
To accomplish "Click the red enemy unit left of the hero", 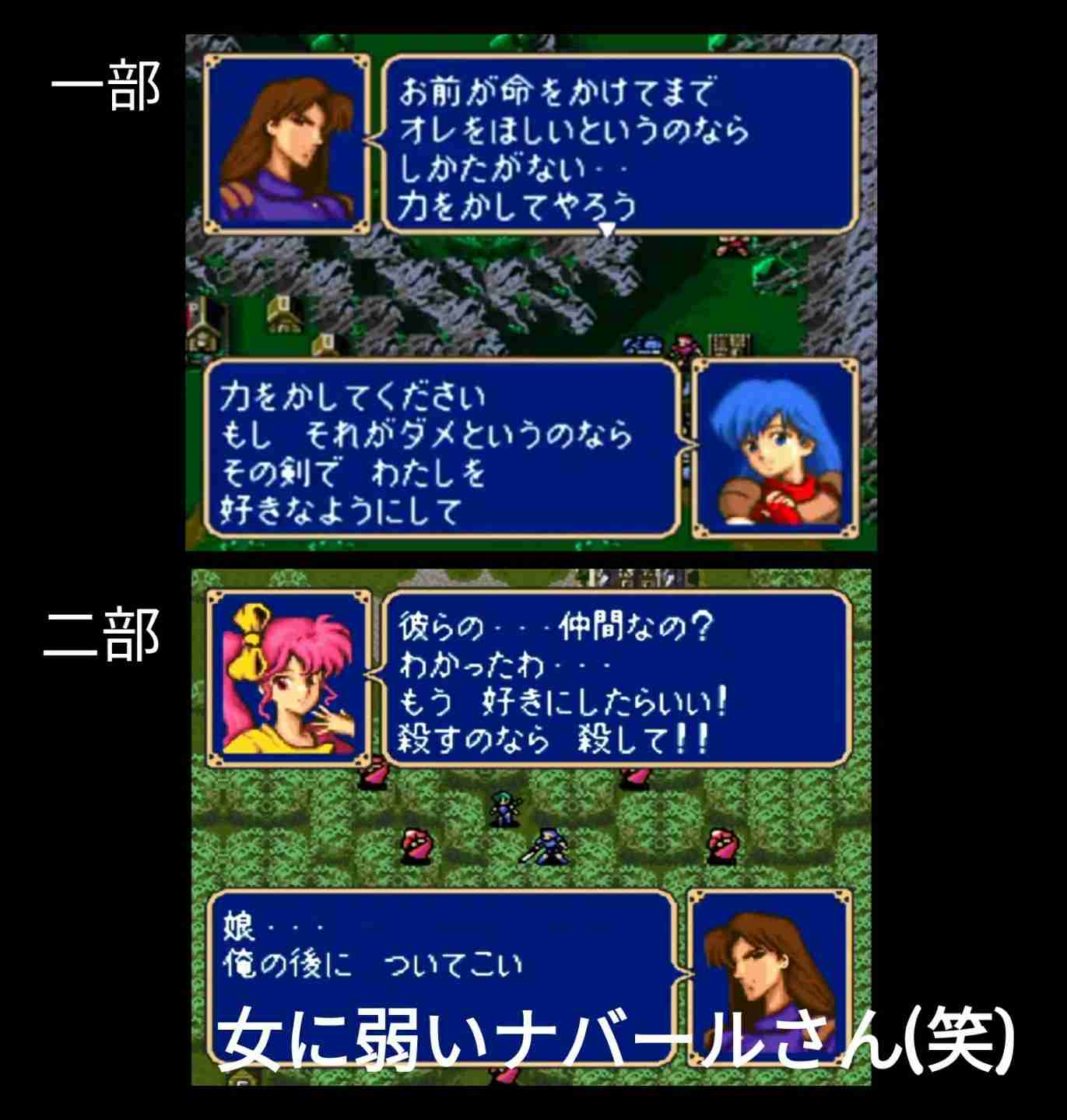I will [416, 846].
